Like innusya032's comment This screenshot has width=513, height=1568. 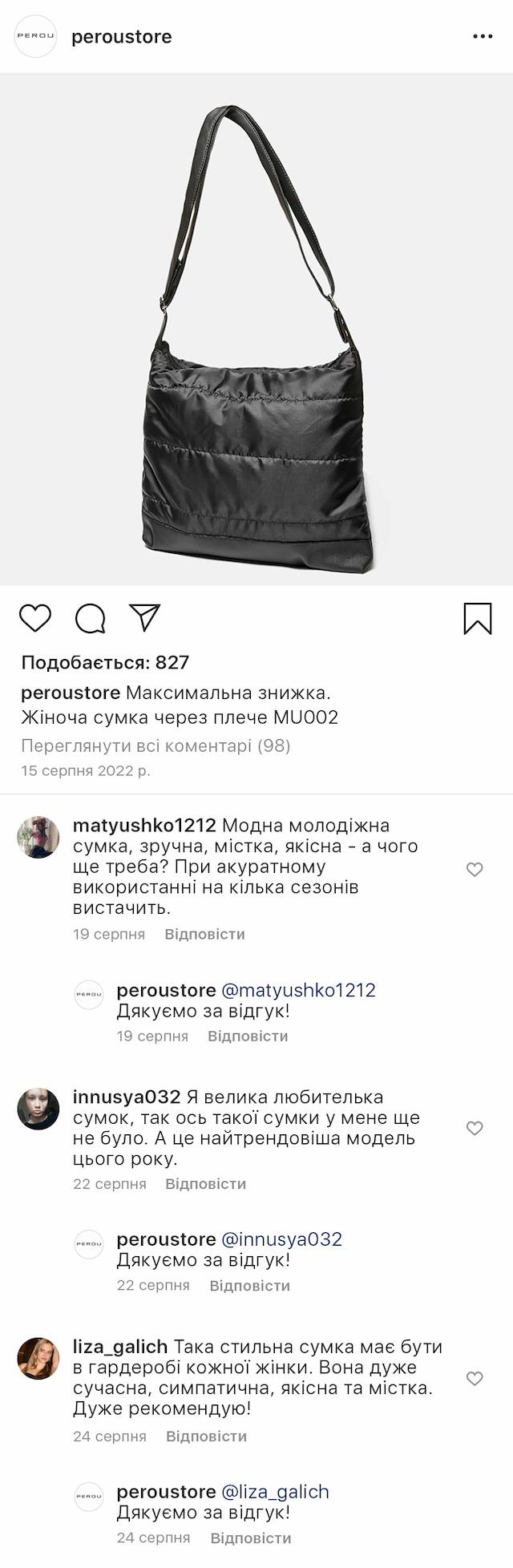475,1128
